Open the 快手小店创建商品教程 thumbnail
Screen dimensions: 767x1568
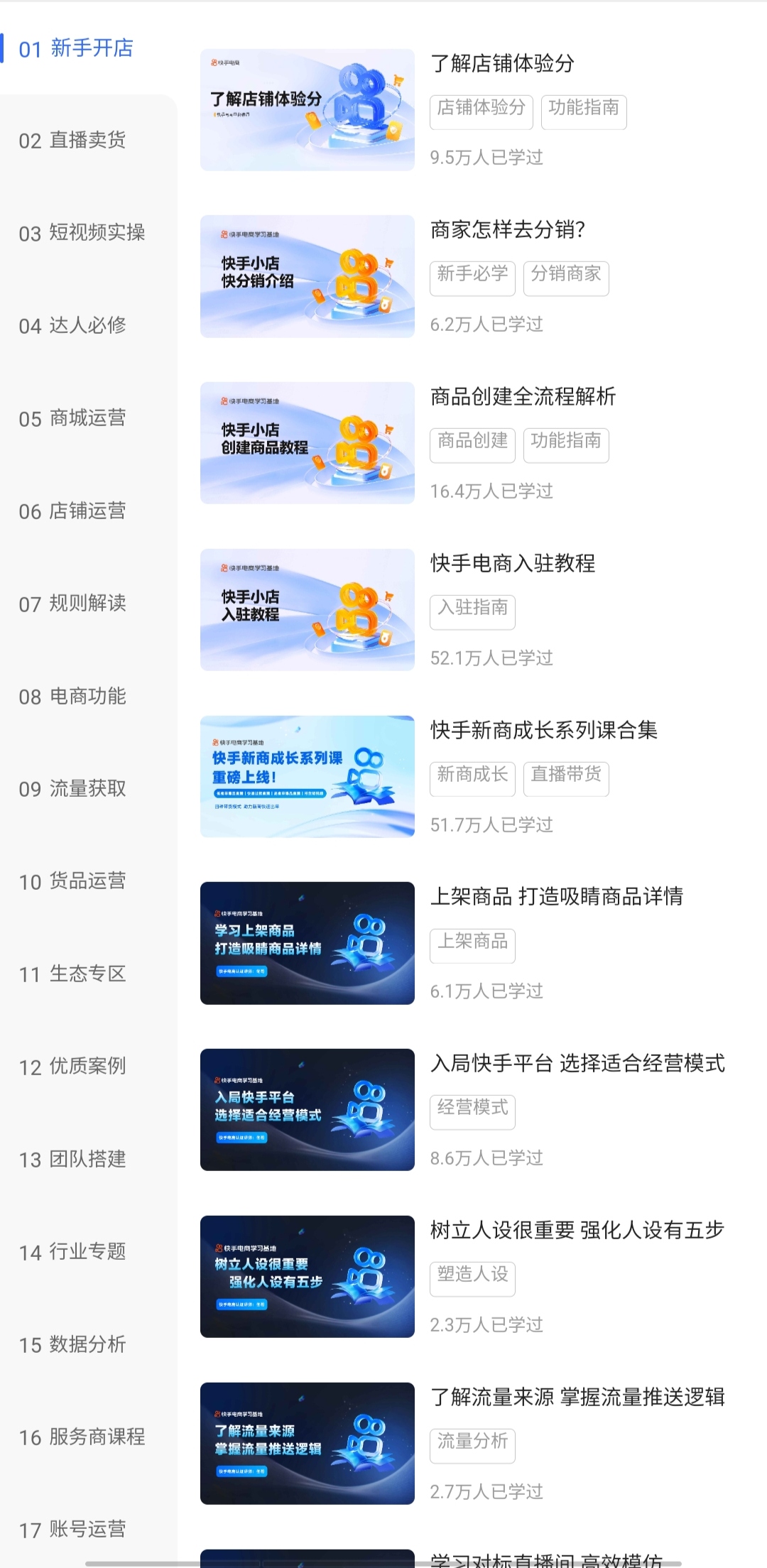click(307, 443)
